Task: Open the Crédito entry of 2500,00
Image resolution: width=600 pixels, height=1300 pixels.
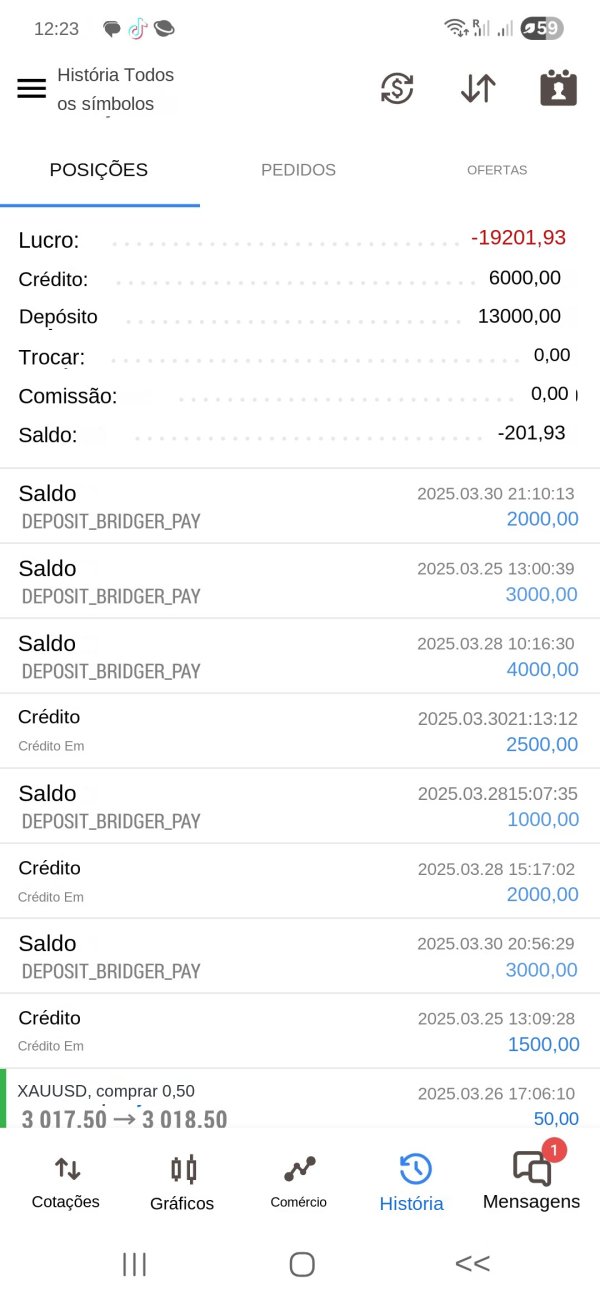Action: (x=300, y=731)
